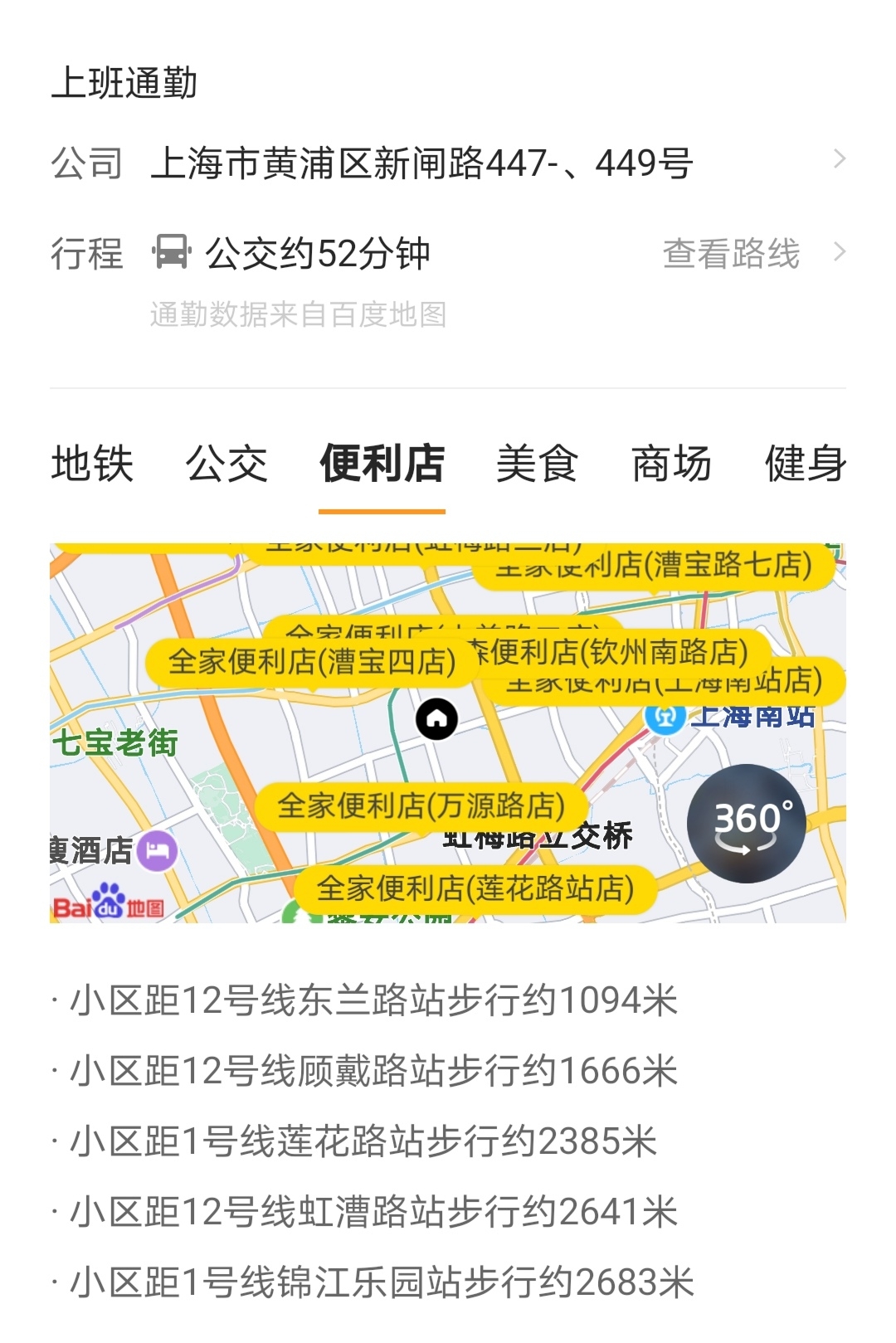Select the 便利店 tab
The image size is (896, 1343).
(382, 463)
